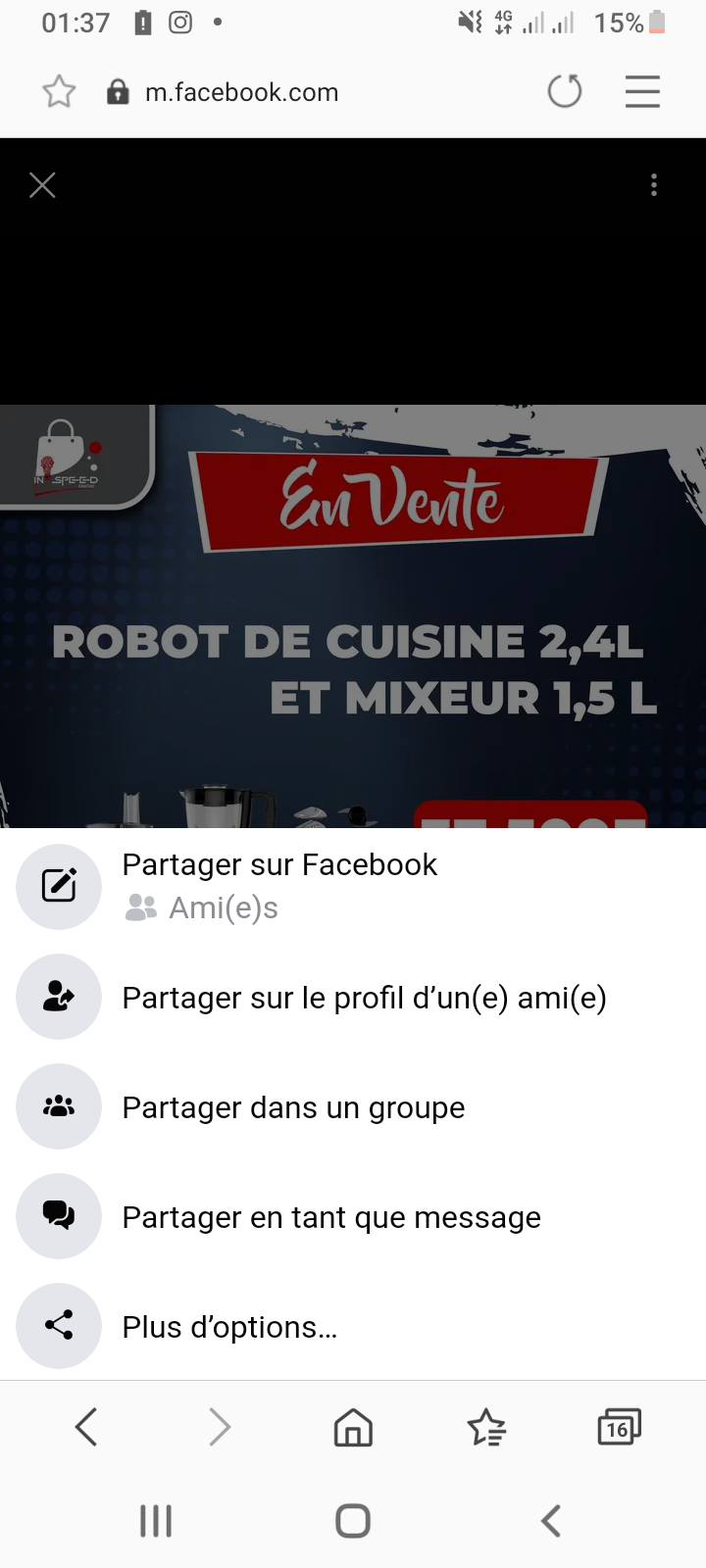Screen dimensions: 706x1568
Task: Choose Partager en tant que message
Action: click(330, 1217)
